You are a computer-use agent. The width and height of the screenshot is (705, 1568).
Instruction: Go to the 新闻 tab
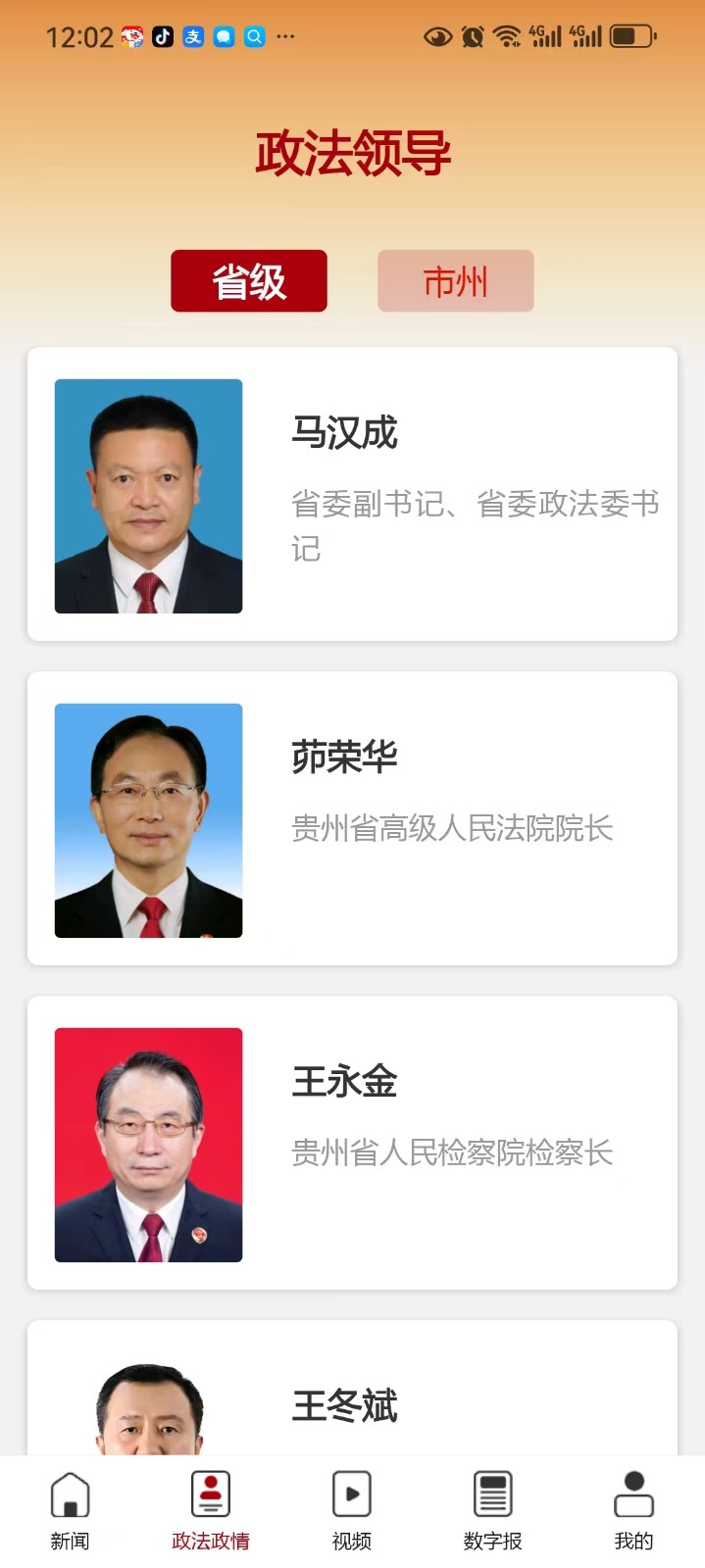coord(70,1511)
